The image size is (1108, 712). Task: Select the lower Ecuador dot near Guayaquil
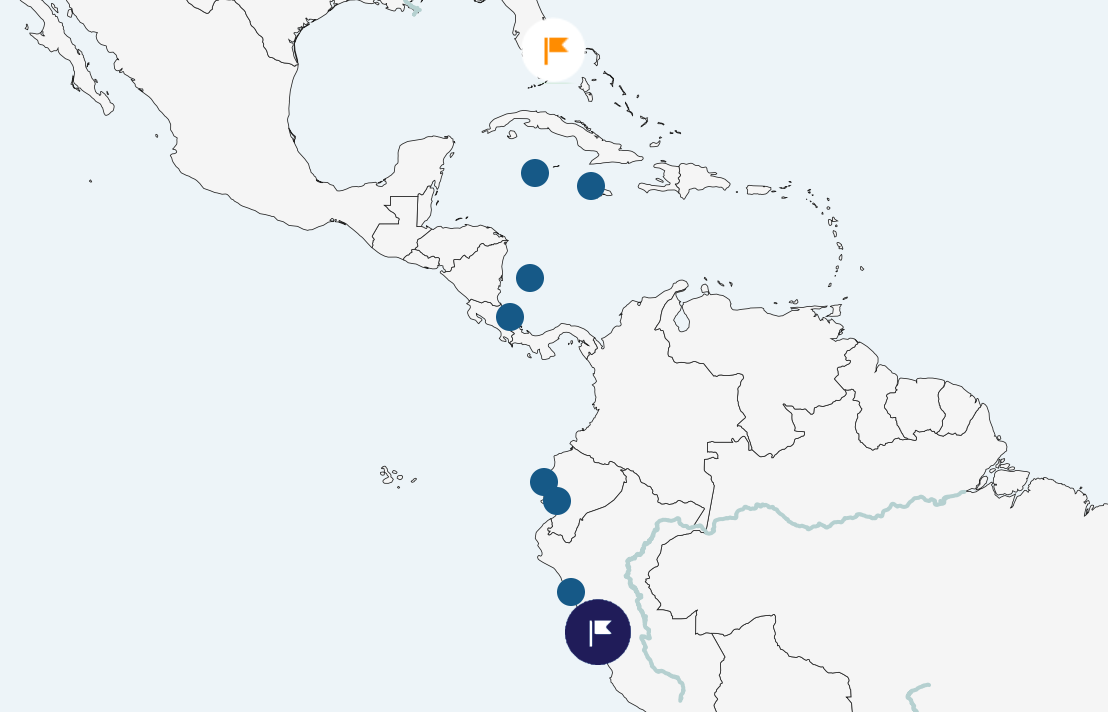point(557,501)
